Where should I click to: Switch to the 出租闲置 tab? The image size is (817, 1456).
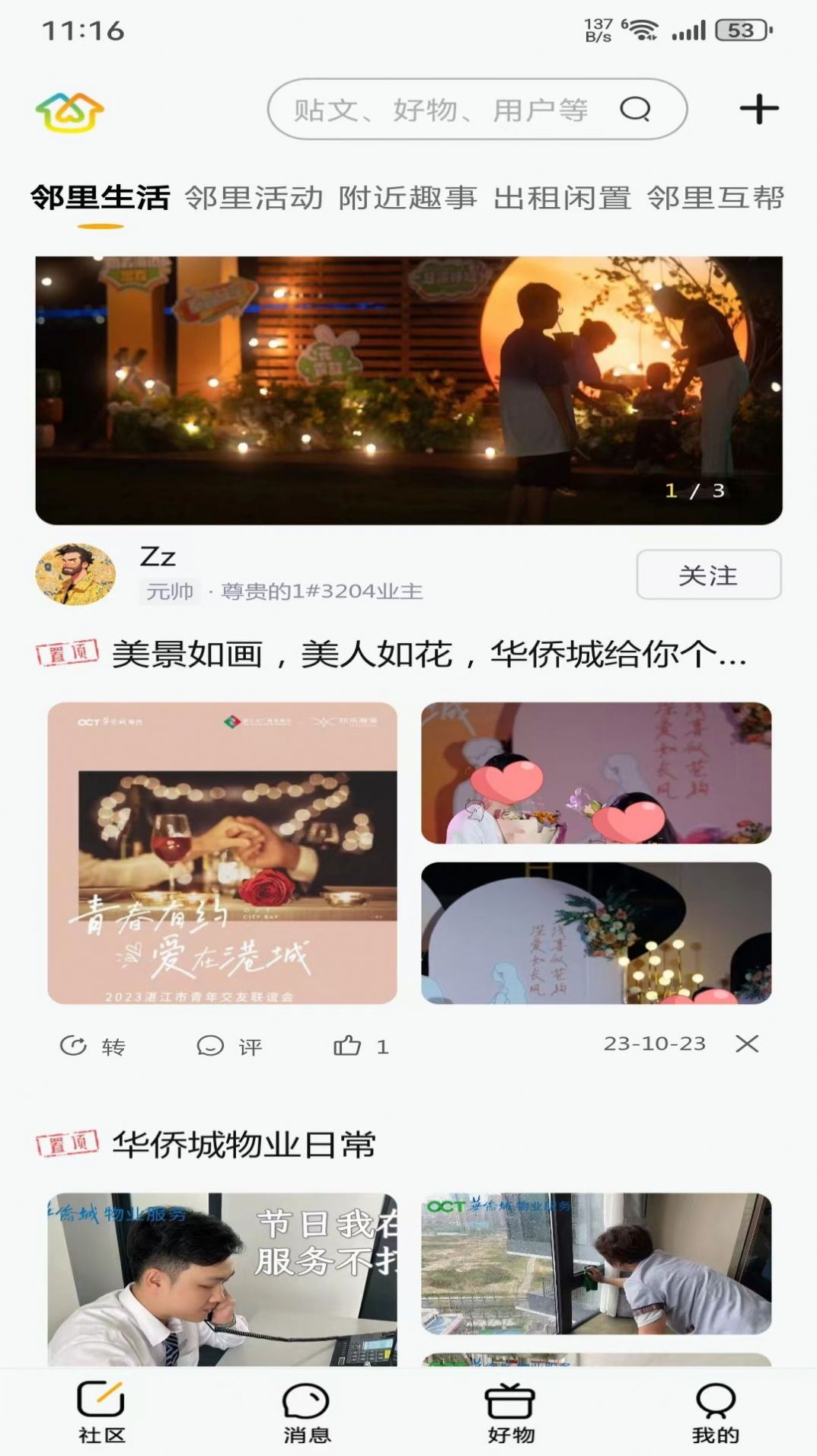[560, 198]
